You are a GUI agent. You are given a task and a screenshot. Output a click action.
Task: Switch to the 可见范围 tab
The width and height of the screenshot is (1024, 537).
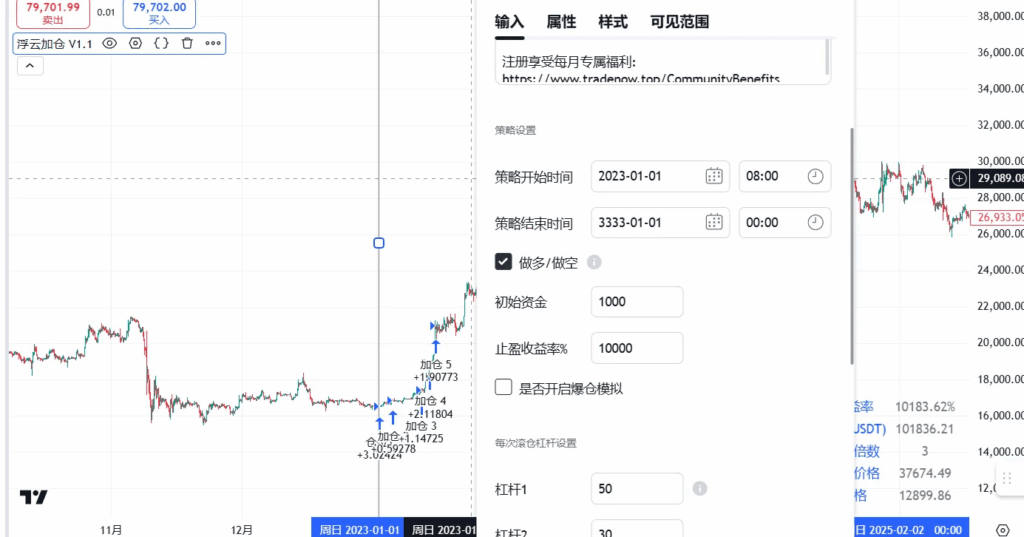coord(679,22)
